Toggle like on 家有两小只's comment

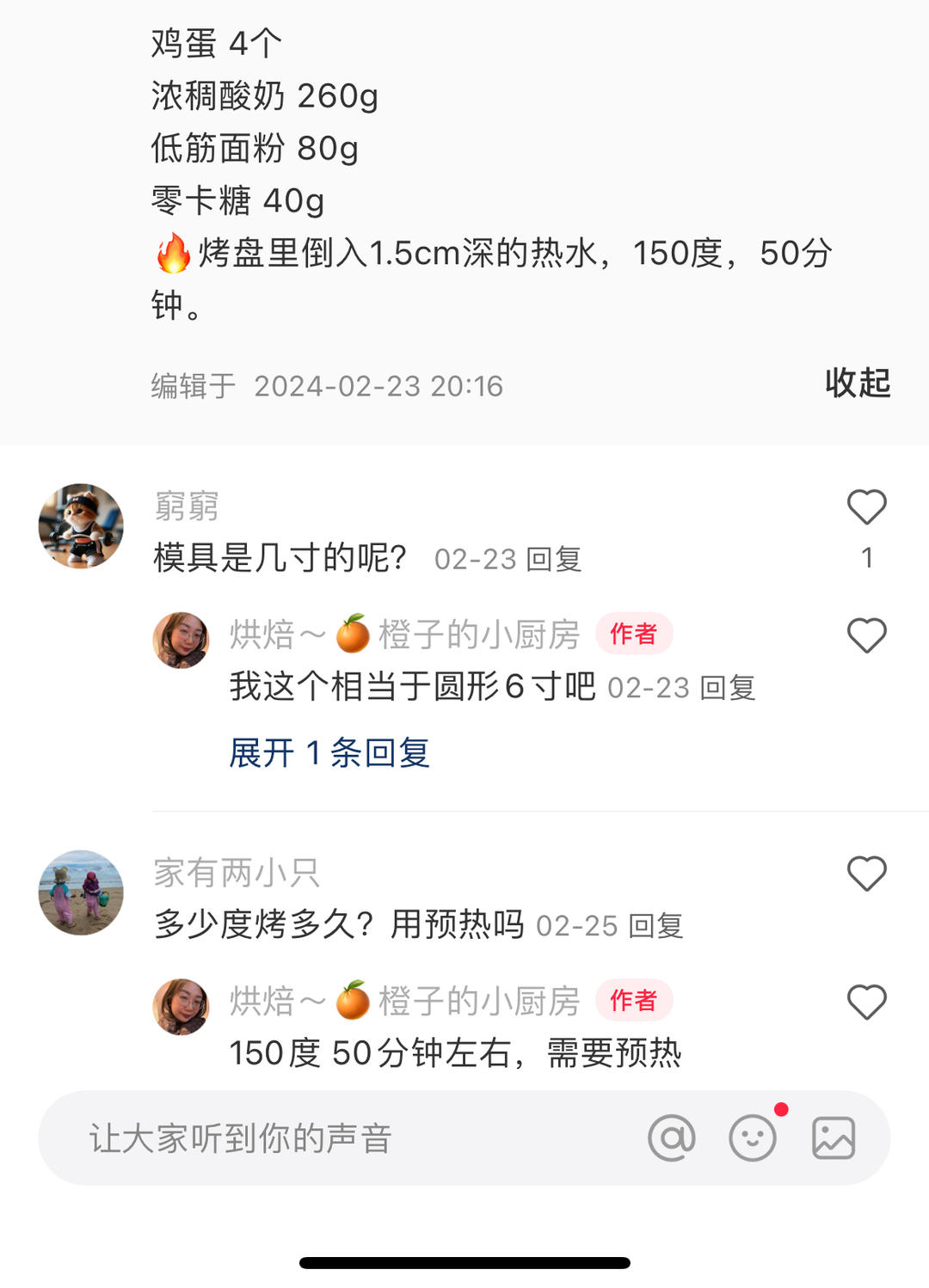867,873
